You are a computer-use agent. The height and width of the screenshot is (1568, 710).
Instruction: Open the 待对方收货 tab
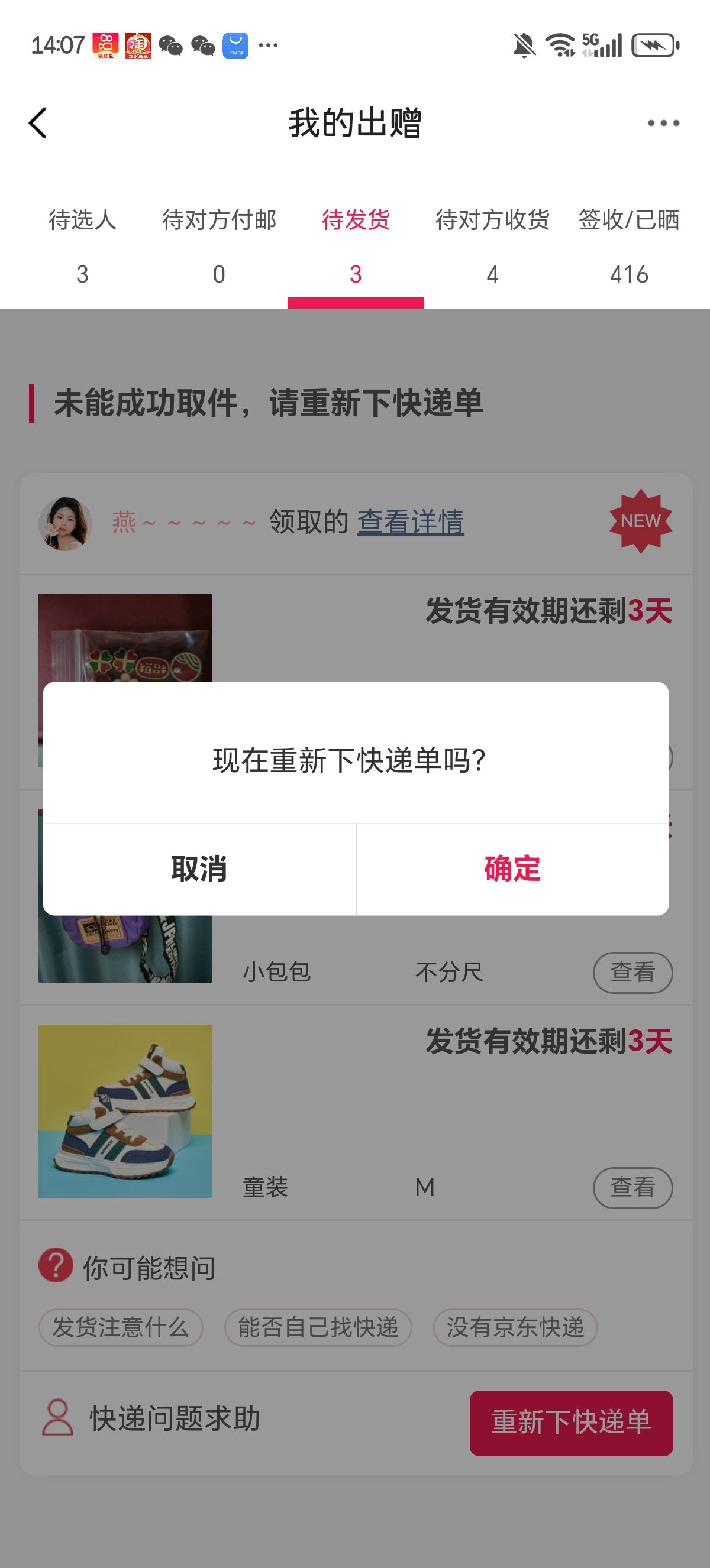[x=492, y=247]
